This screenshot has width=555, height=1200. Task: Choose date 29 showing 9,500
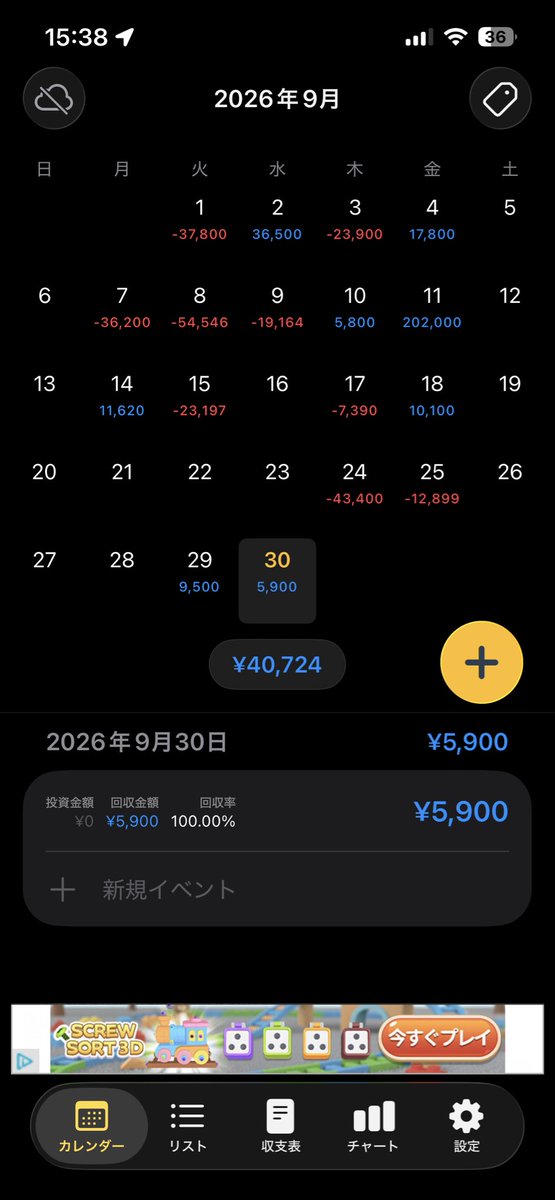coord(200,572)
